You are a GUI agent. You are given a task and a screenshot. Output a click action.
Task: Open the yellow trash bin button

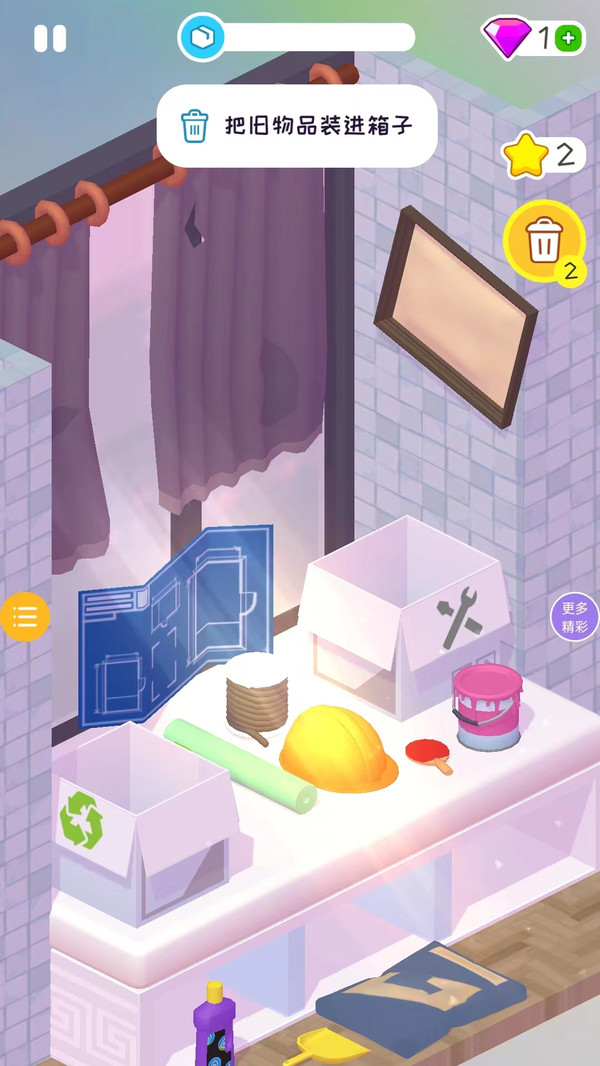pyautogui.click(x=544, y=241)
